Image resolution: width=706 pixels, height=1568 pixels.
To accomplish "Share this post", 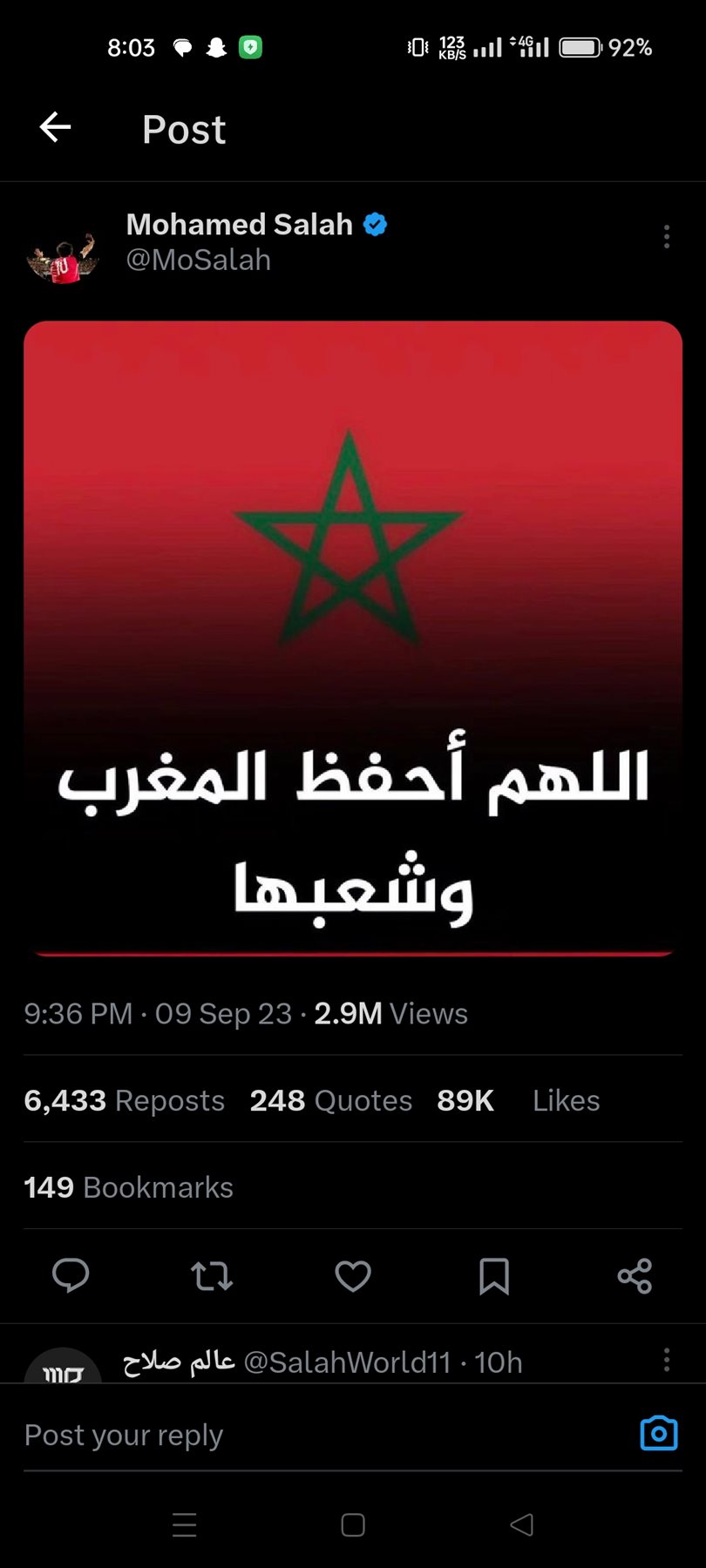I will click(x=635, y=1275).
